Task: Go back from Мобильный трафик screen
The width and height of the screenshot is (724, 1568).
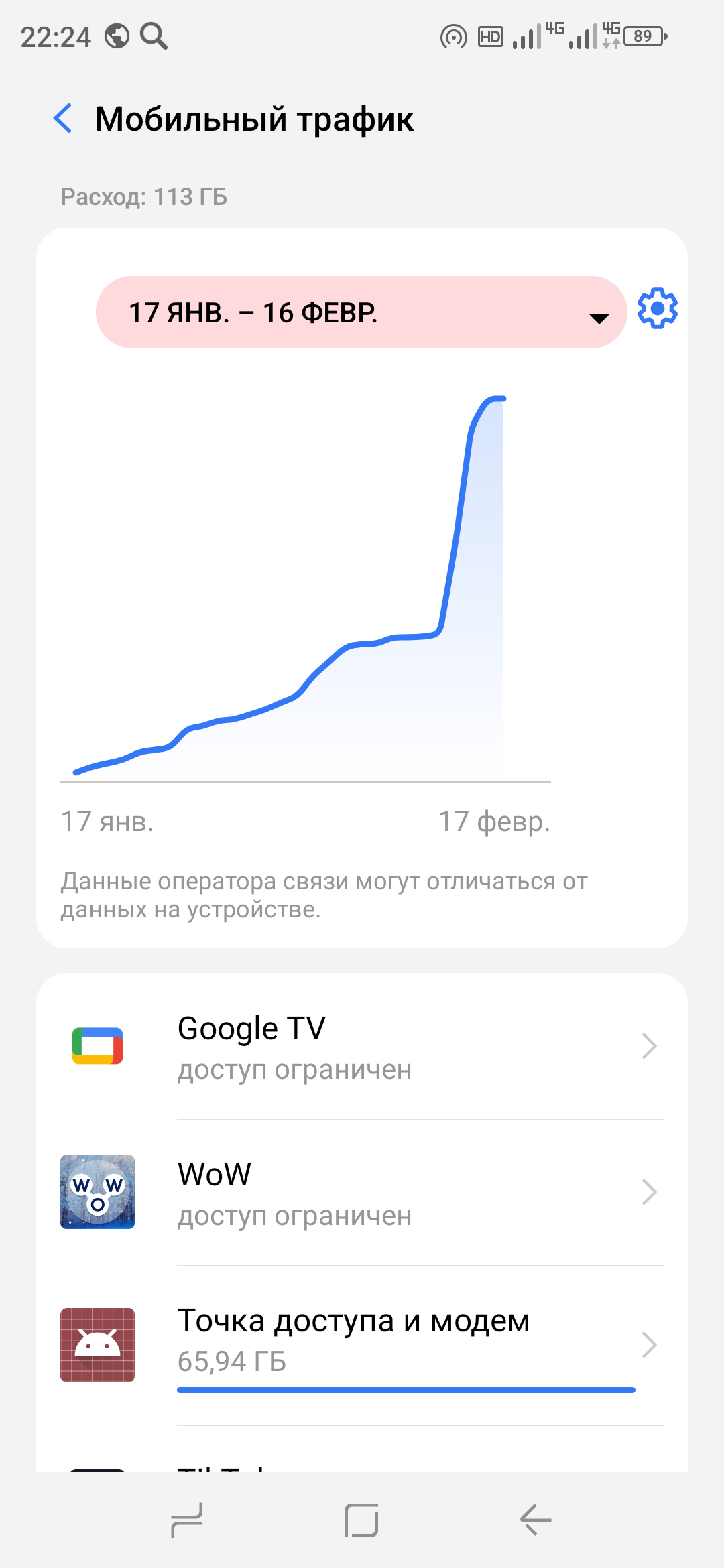Action: point(63,119)
